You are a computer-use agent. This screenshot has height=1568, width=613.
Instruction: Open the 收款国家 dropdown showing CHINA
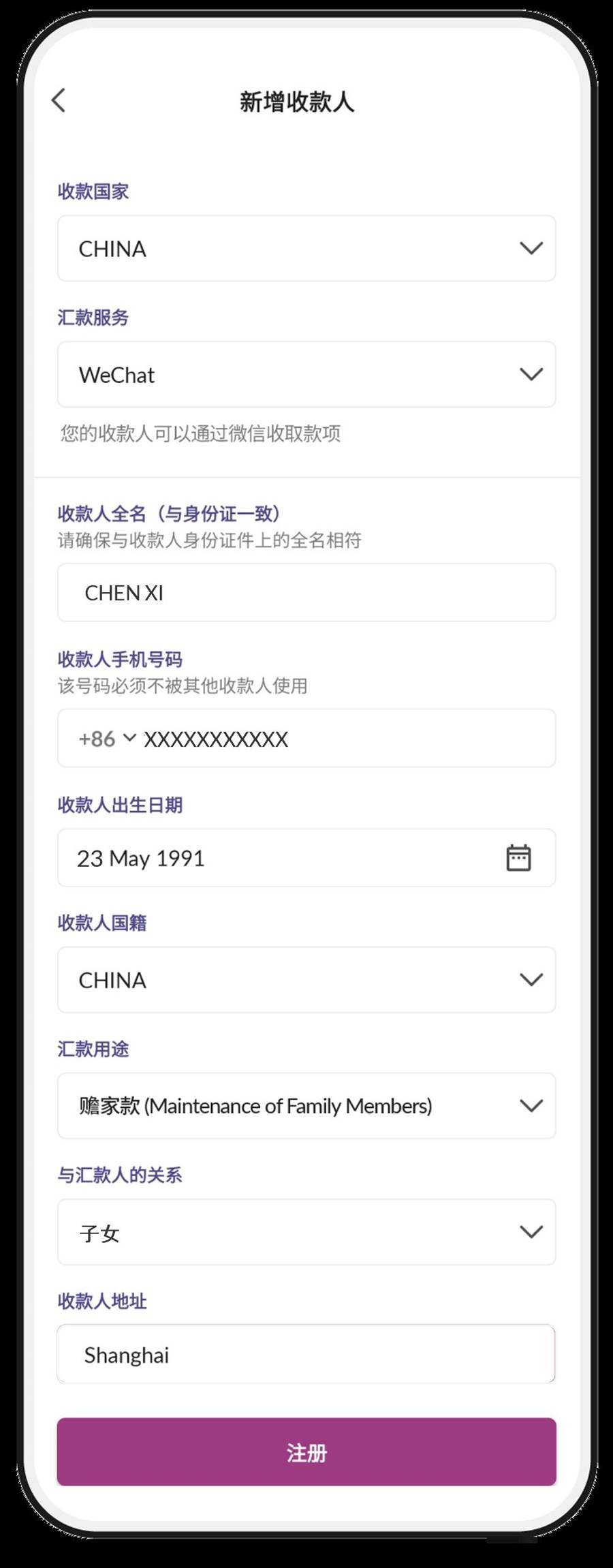(306, 249)
